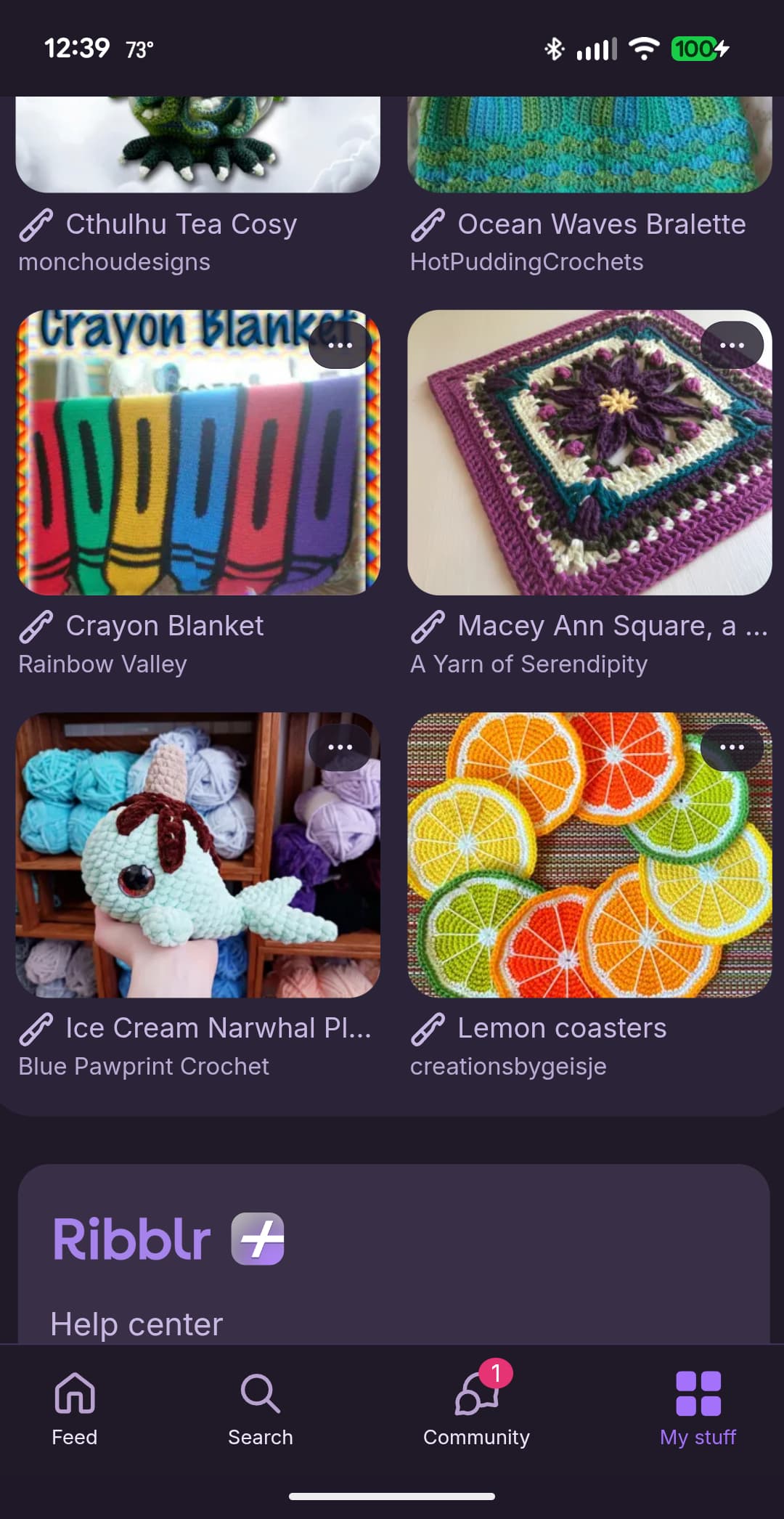Visit the Help center
Image resolution: width=784 pixels, height=1519 pixels.
point(136,1324)
